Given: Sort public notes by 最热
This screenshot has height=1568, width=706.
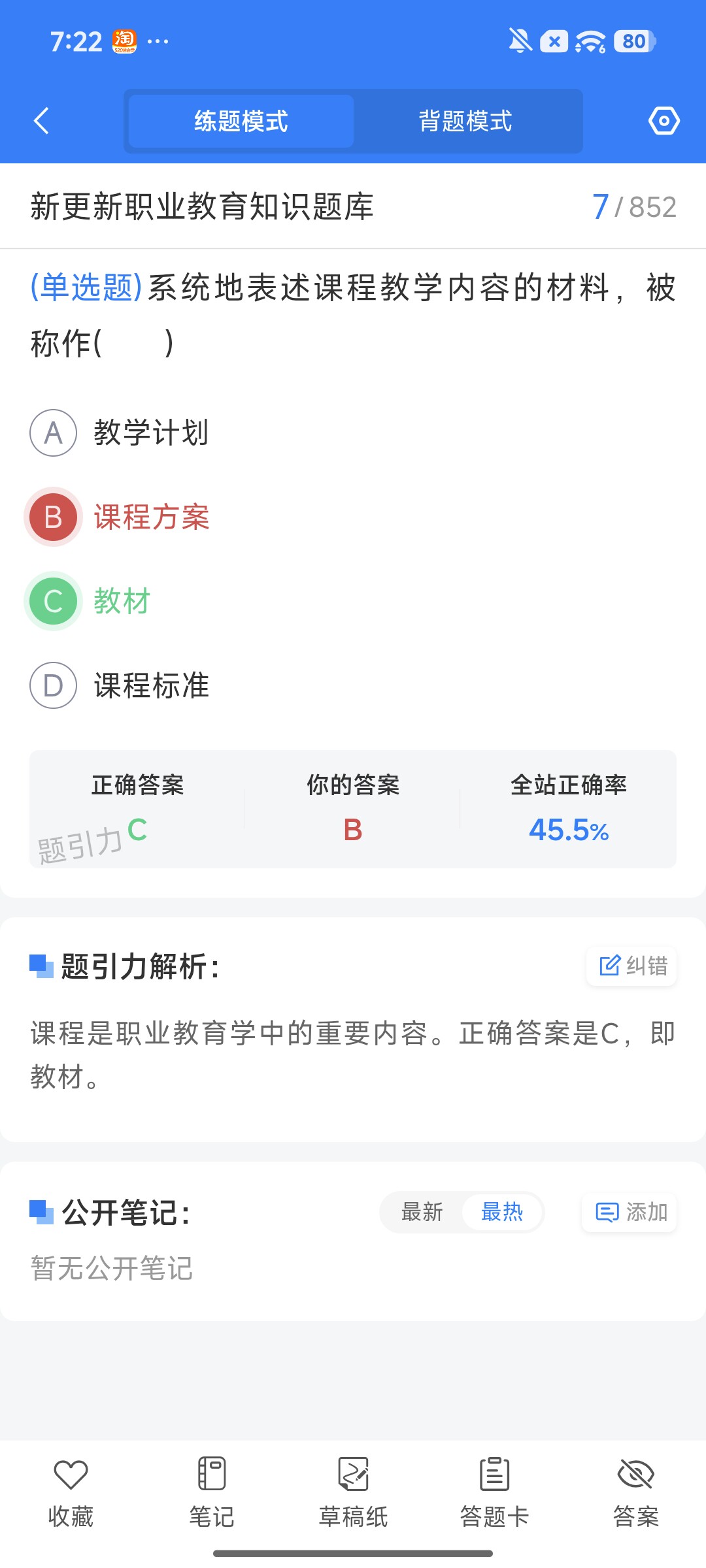Looking at the screenshot, I should tap(502, 1213).
